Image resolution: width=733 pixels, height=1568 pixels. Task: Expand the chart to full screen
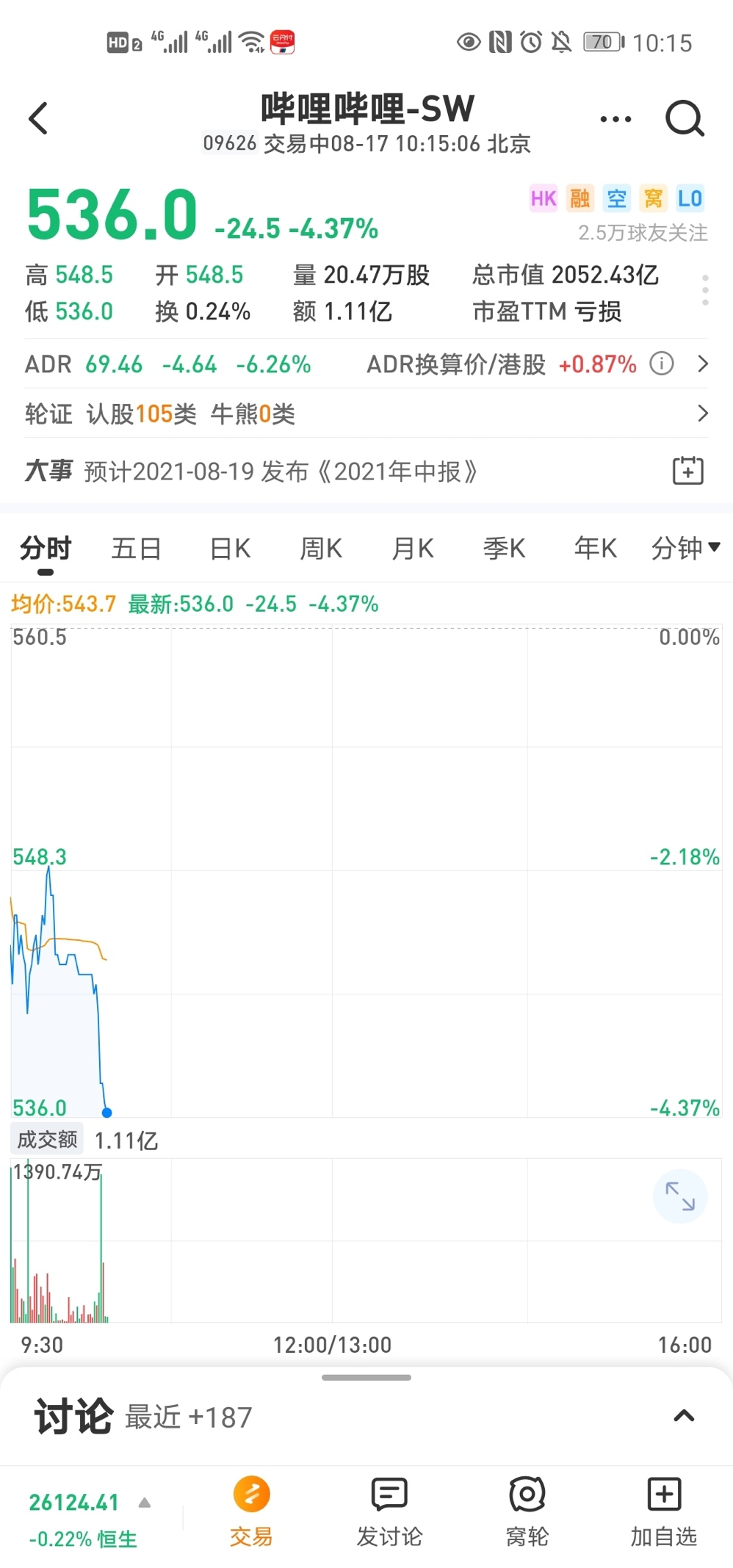[680, 1196]
